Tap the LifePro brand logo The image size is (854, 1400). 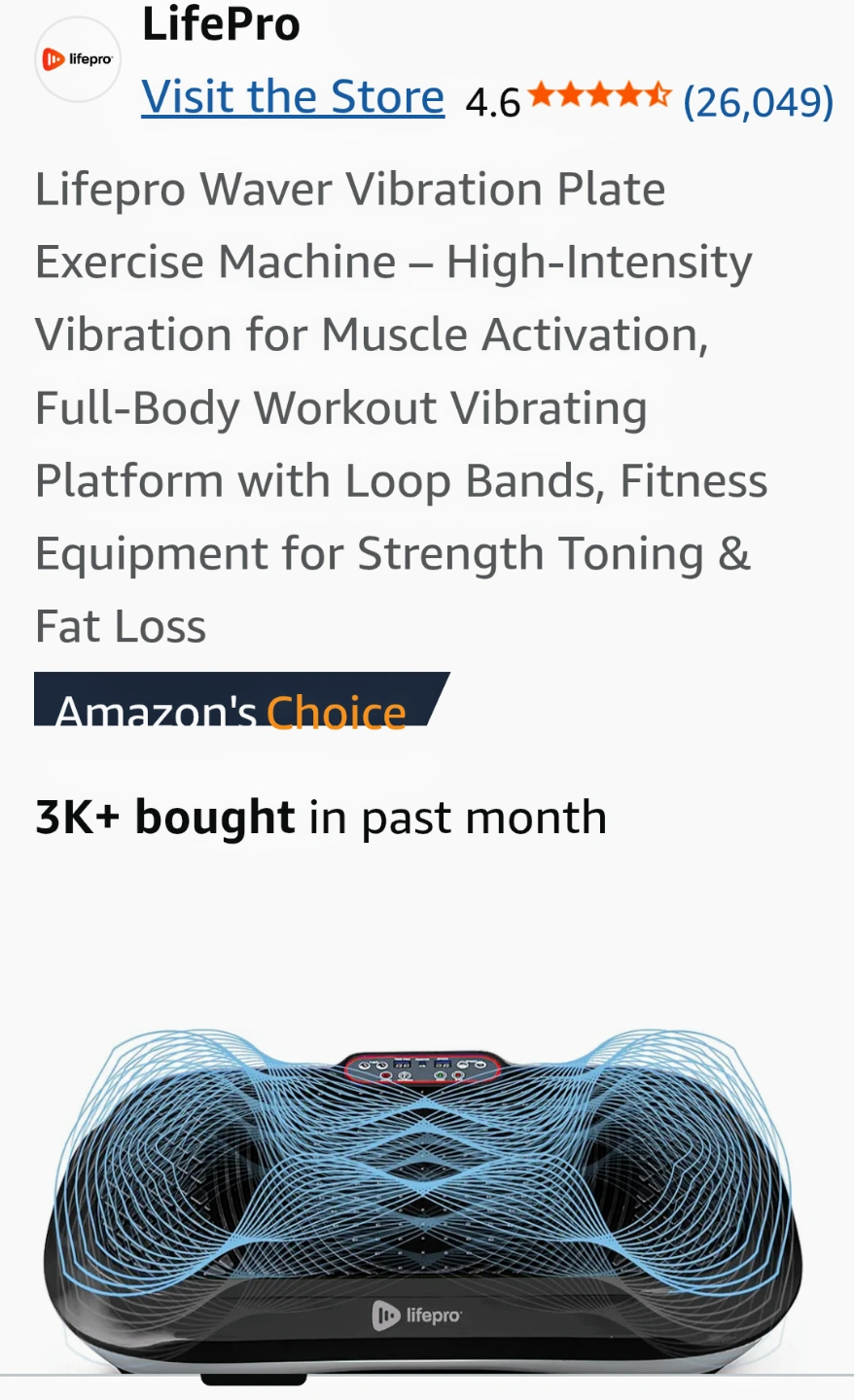tap(78, 59)
